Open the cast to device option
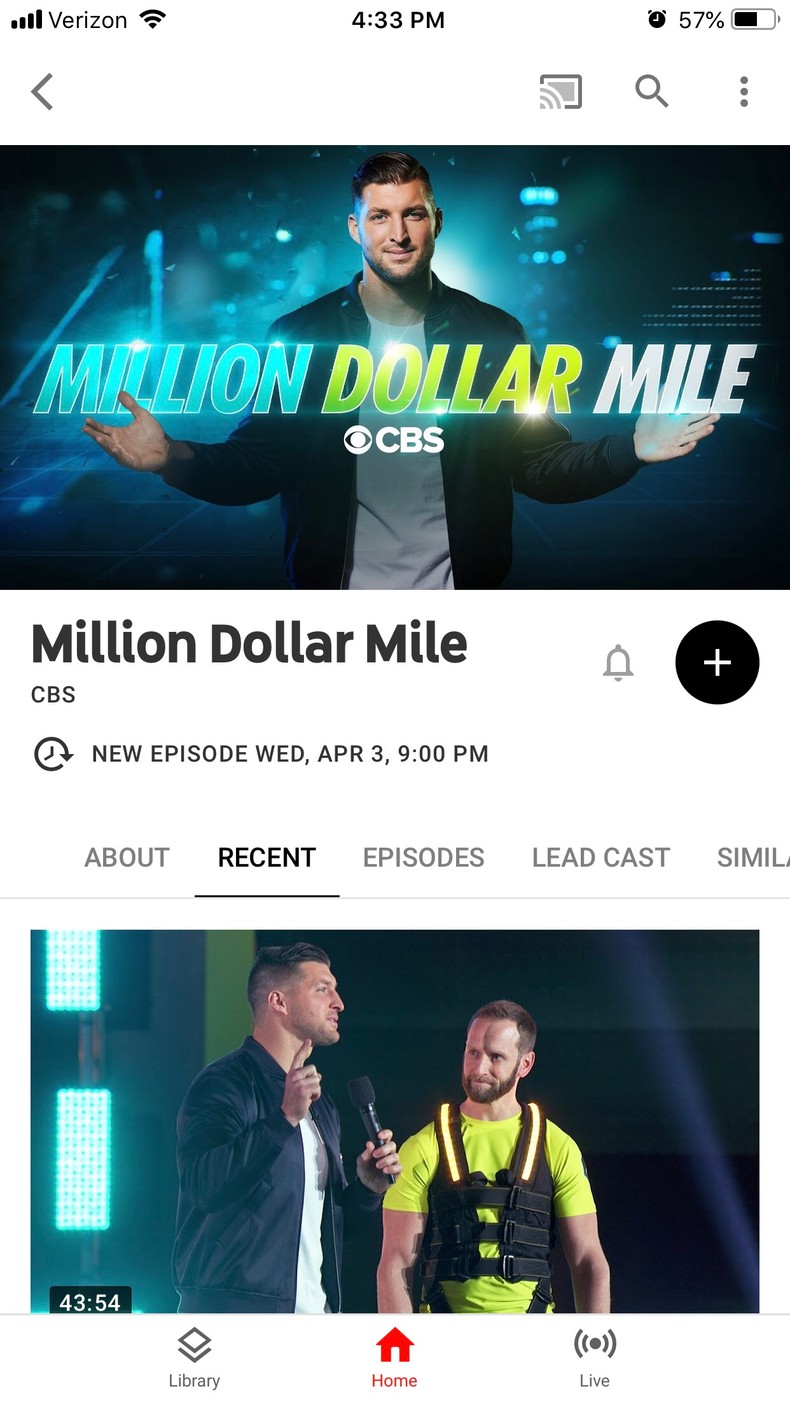 (560, 92)
